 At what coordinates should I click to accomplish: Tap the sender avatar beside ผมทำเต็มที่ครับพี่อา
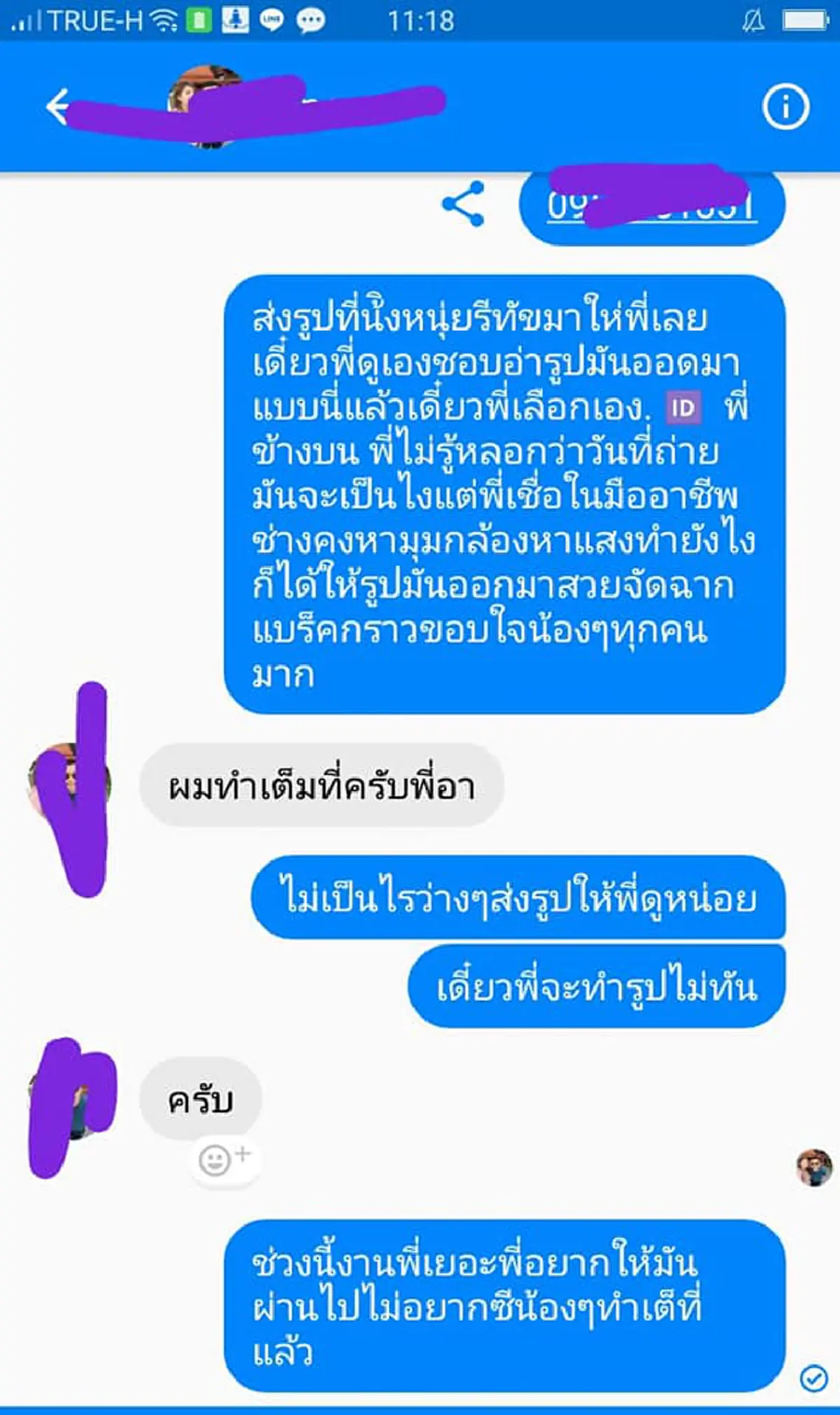click(70, 783)
